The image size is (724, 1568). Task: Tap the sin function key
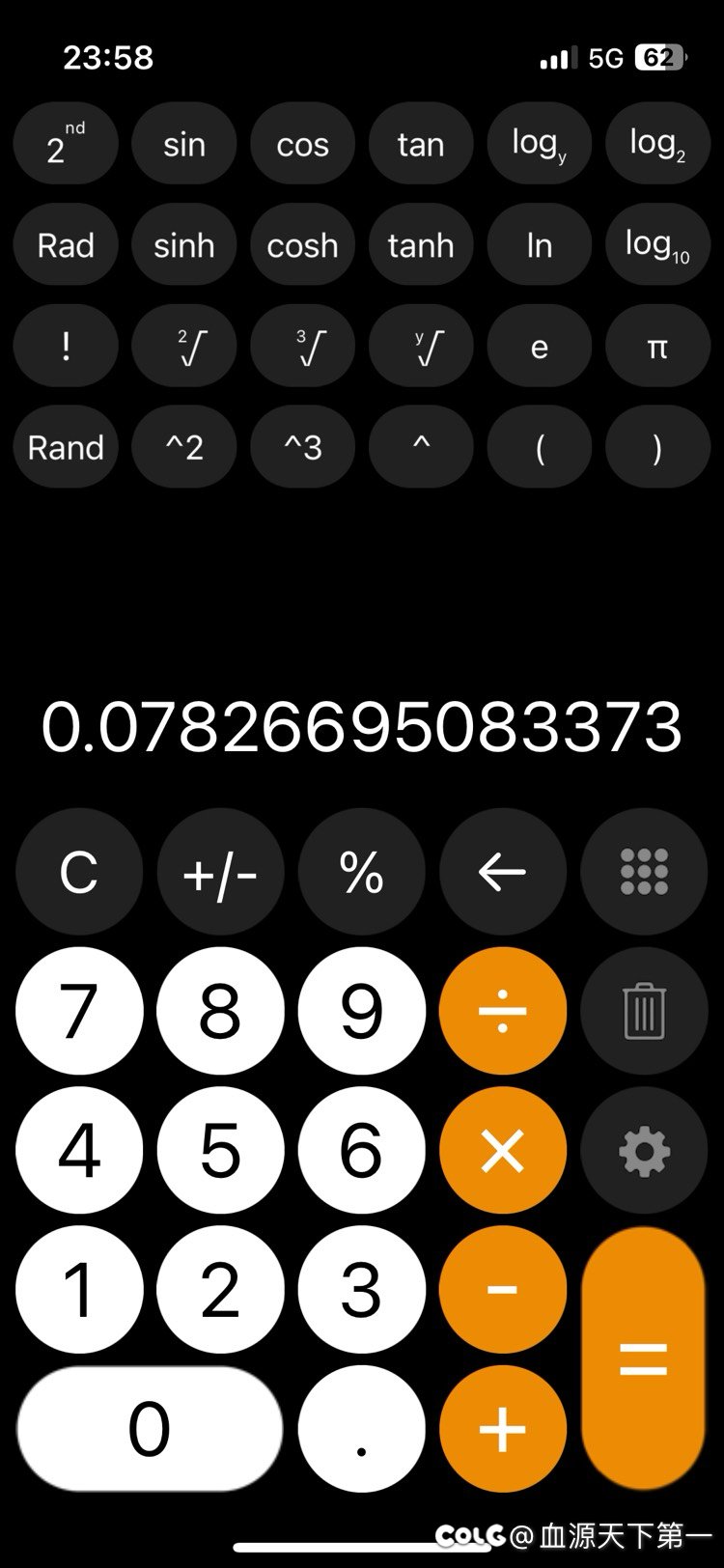click(183, 144)
